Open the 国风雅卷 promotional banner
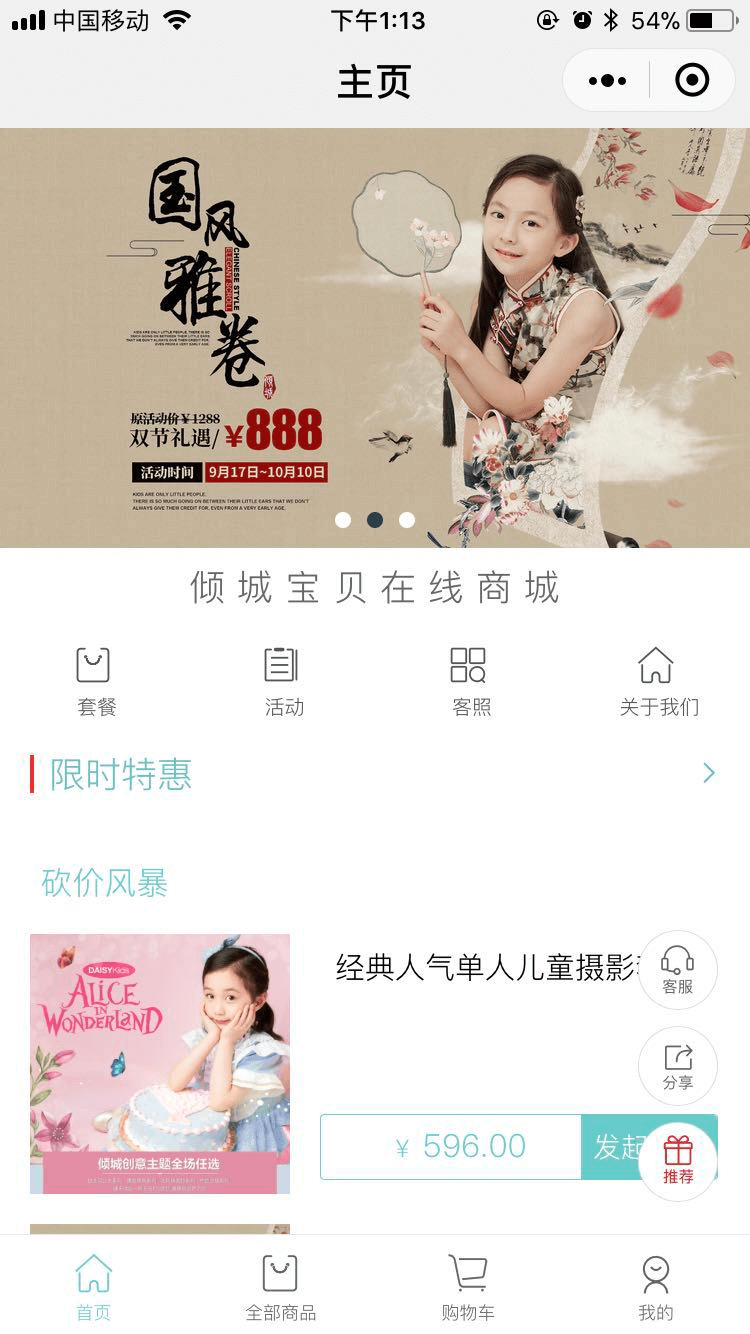The height and width of the screenshot is (1334, 750). tap(374, 338)
